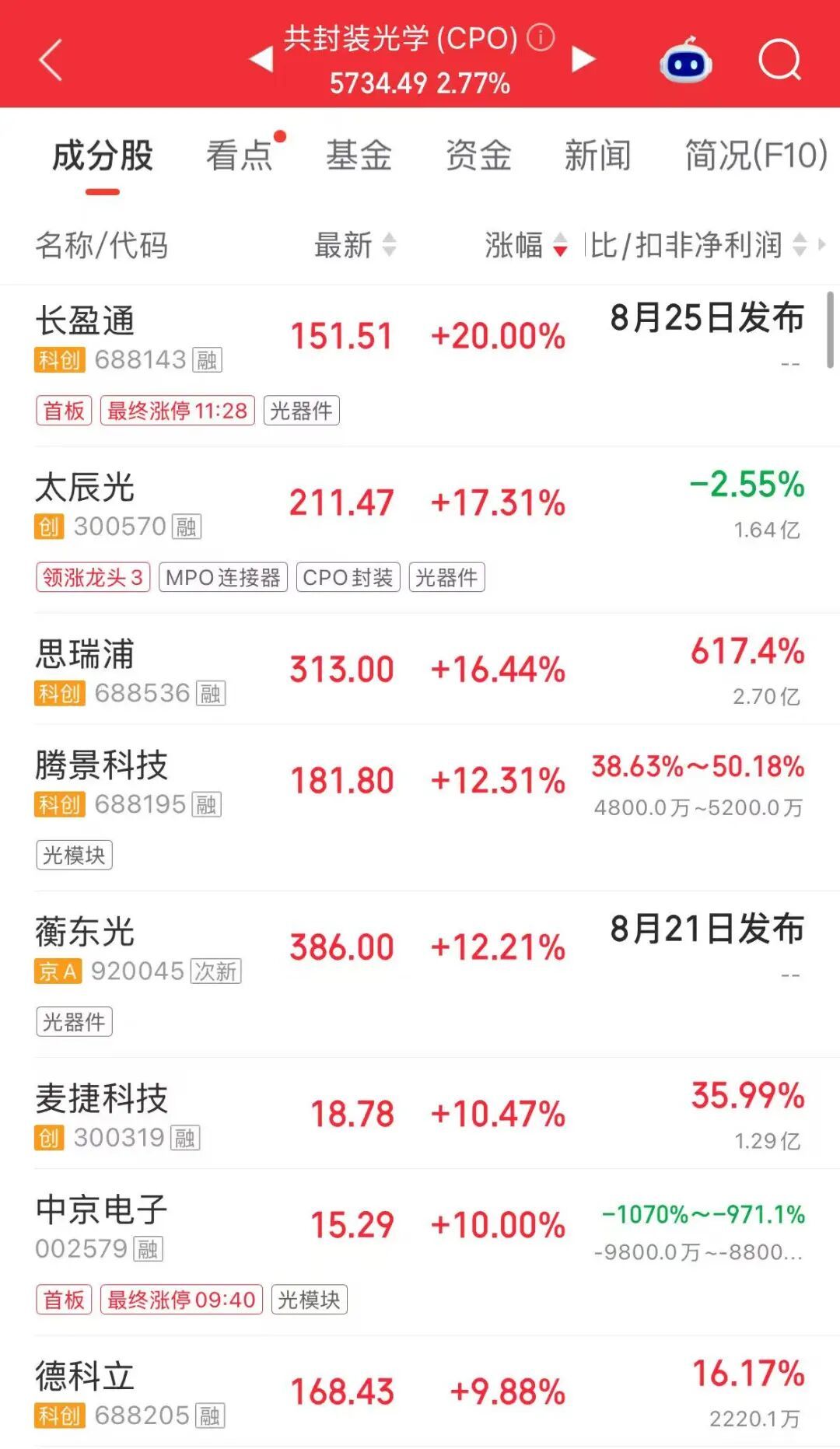Screen dimensions: 840x1449
Task: Sort by 扣非净利润 column
Action: (700, 245)
